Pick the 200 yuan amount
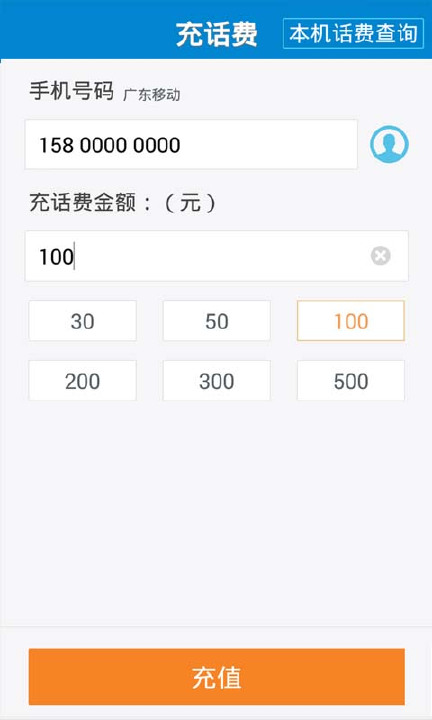Screen dimensions: 432x720 click(x=83, y=381)
